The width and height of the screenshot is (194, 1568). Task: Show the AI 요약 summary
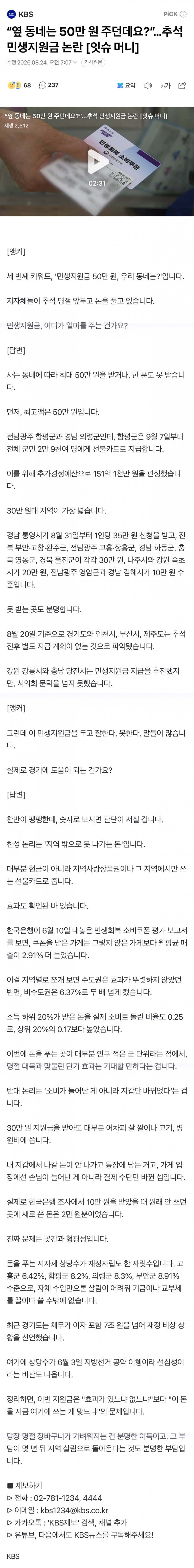[126, 86]
